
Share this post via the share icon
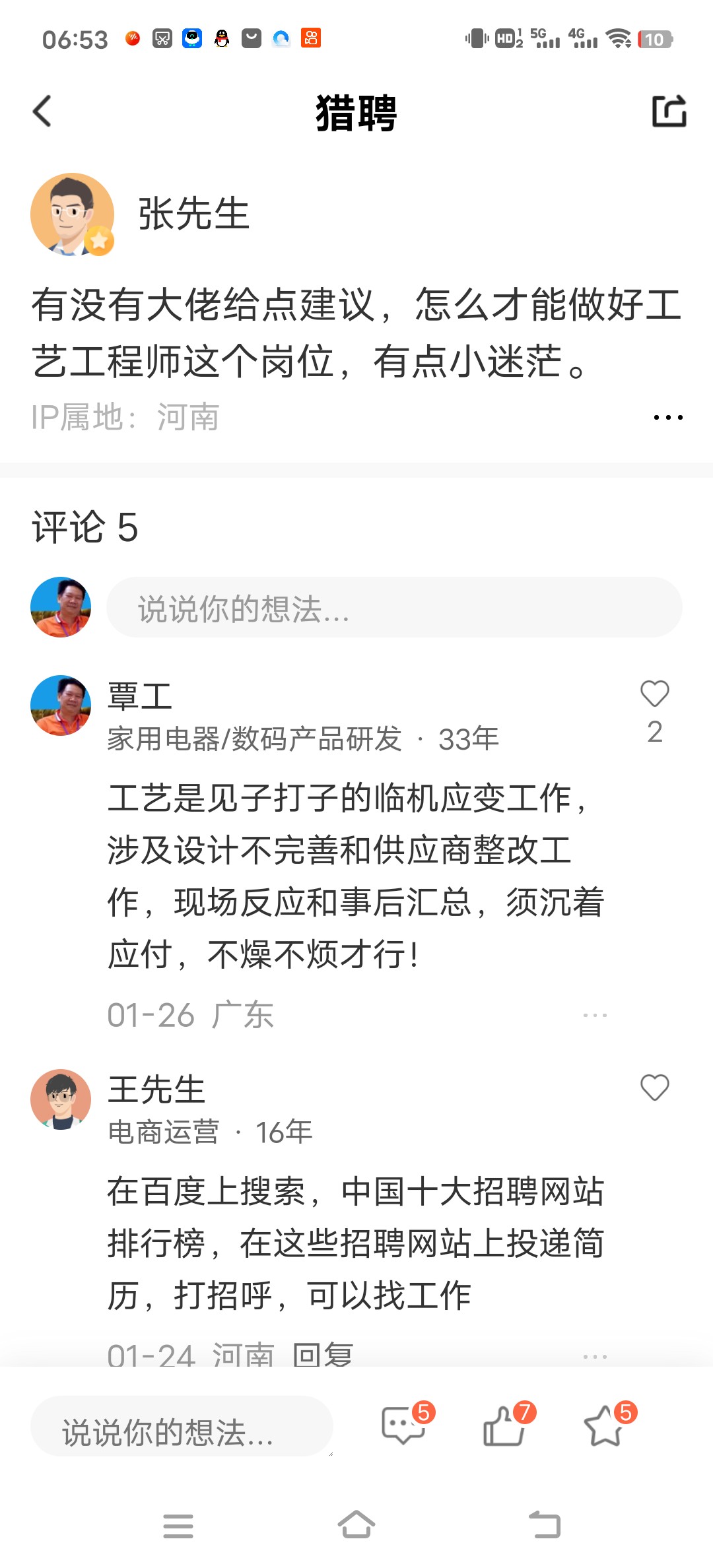click(669, 111)
